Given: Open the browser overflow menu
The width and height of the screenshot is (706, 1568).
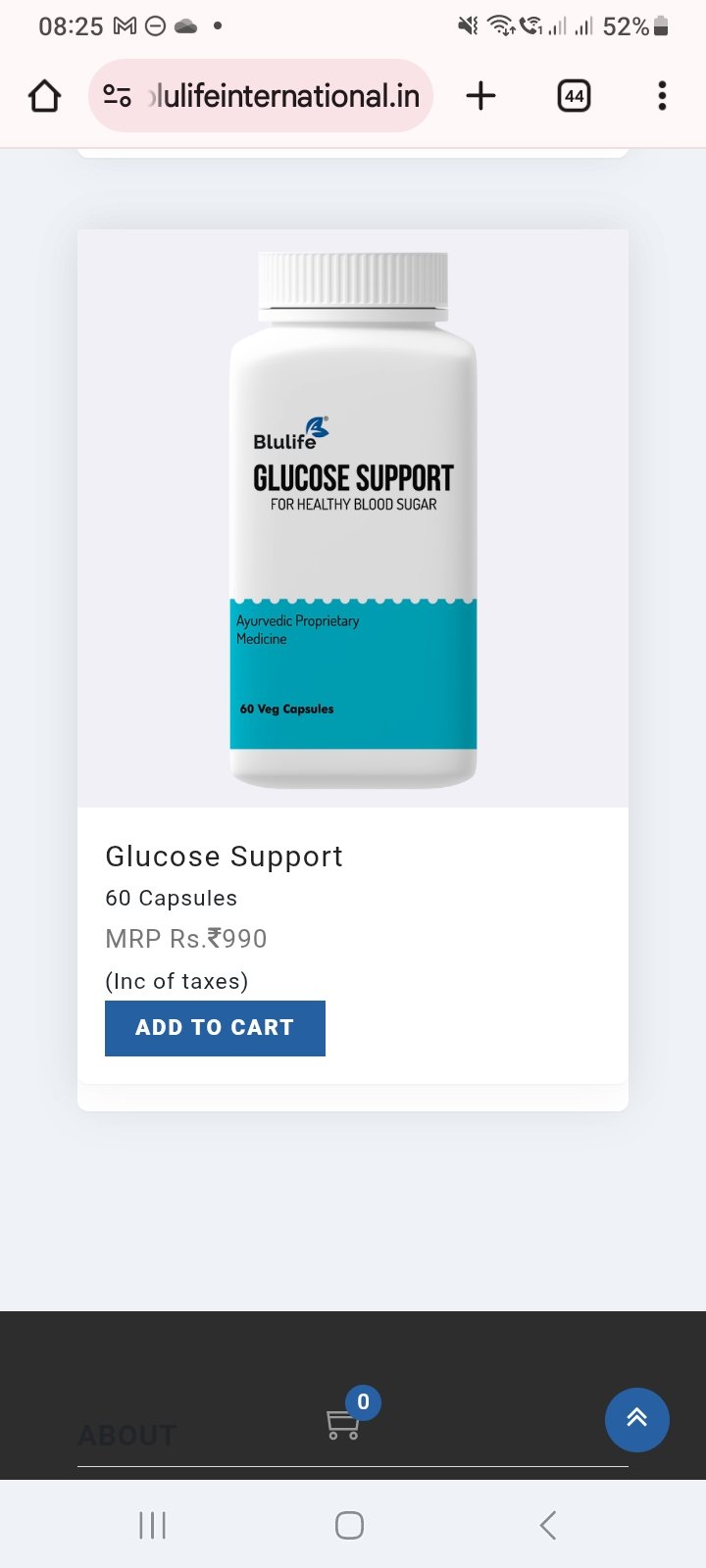Looking at the screenshot, I should click(x=662, y=96).
